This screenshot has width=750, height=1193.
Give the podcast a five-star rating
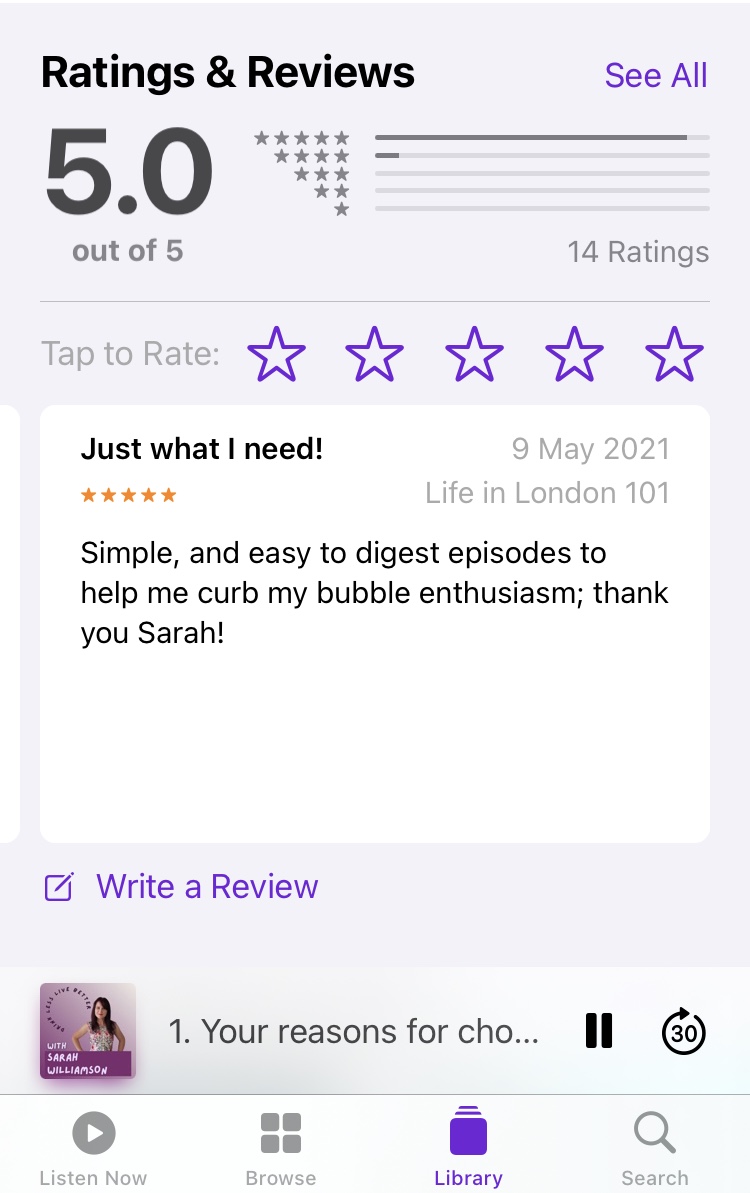pyautogui.click(x=674, y=354)
